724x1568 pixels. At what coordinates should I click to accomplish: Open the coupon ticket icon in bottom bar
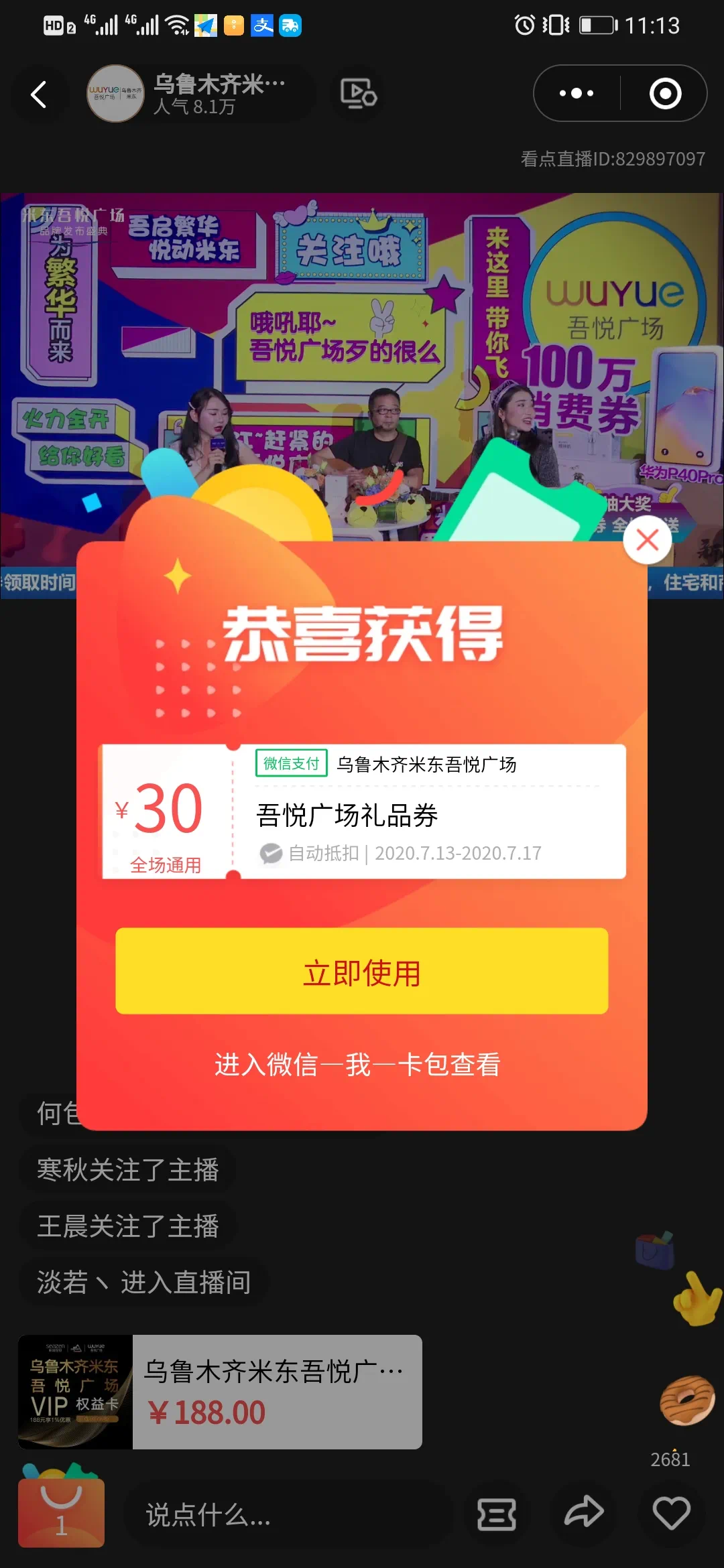(x=497, y=1514)
